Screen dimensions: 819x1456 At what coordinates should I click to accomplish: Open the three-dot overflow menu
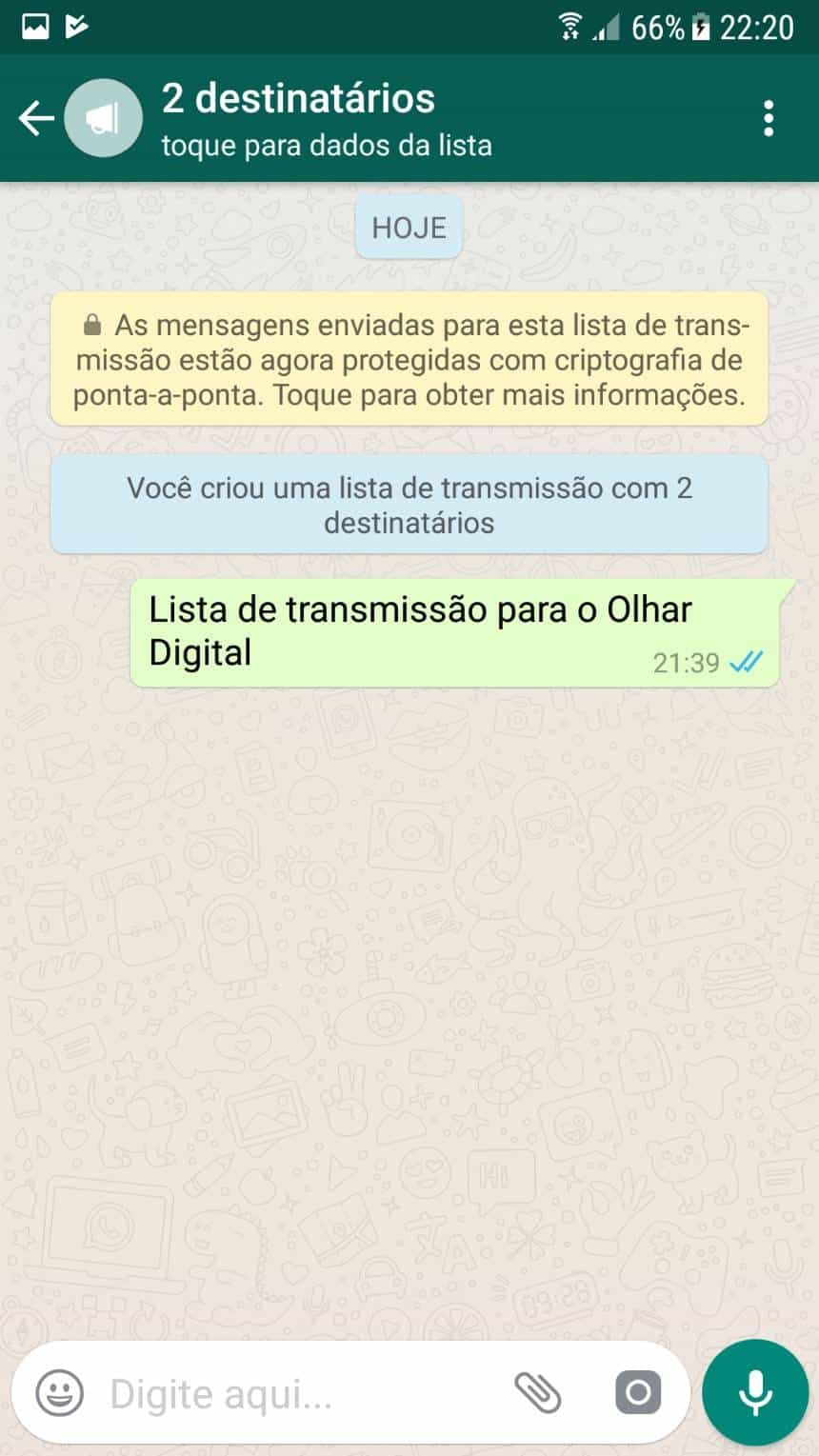(769, 118)
